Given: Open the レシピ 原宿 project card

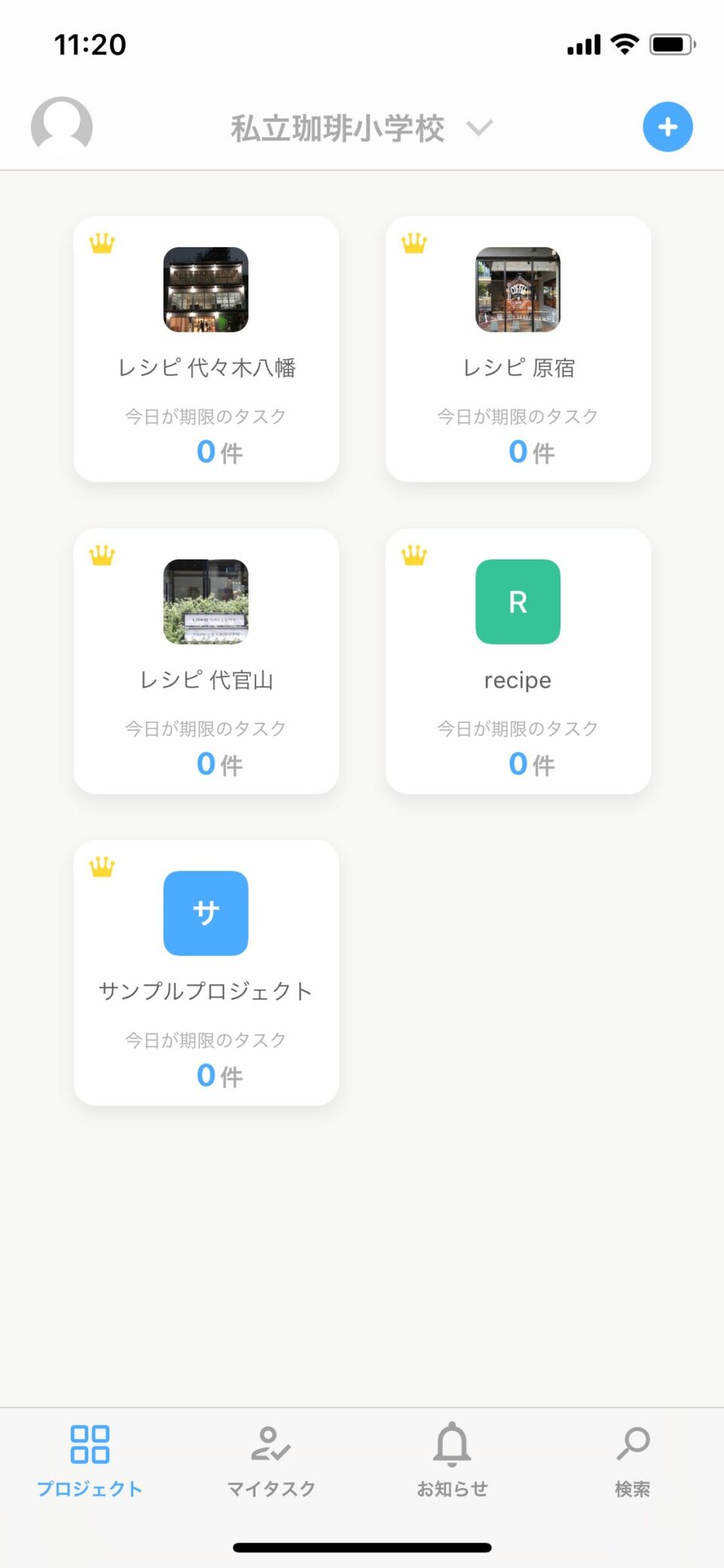Looking at the screenshot, I should click(x=518, y=349).
